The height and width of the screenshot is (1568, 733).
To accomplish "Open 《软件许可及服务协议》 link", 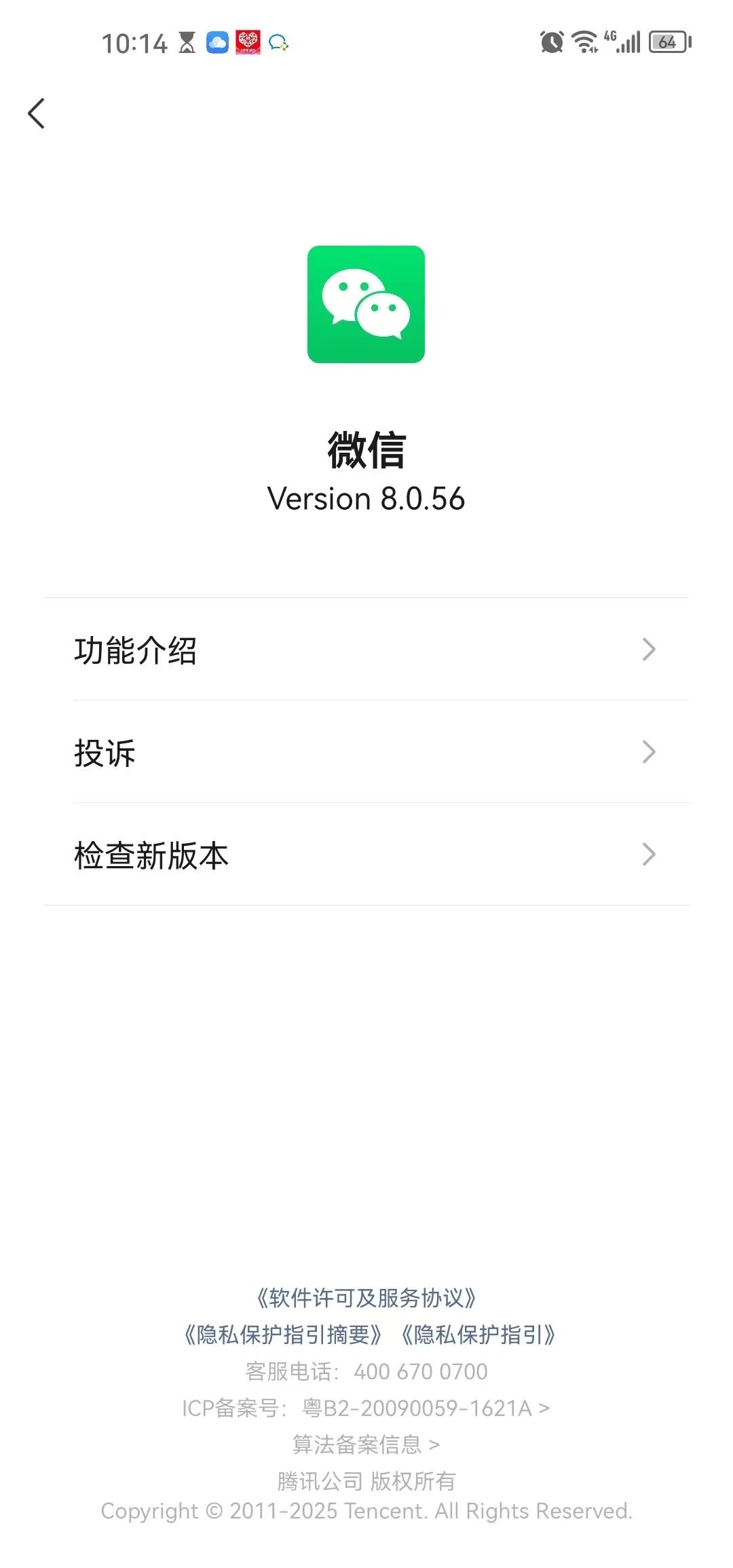I will [366, 1298].
